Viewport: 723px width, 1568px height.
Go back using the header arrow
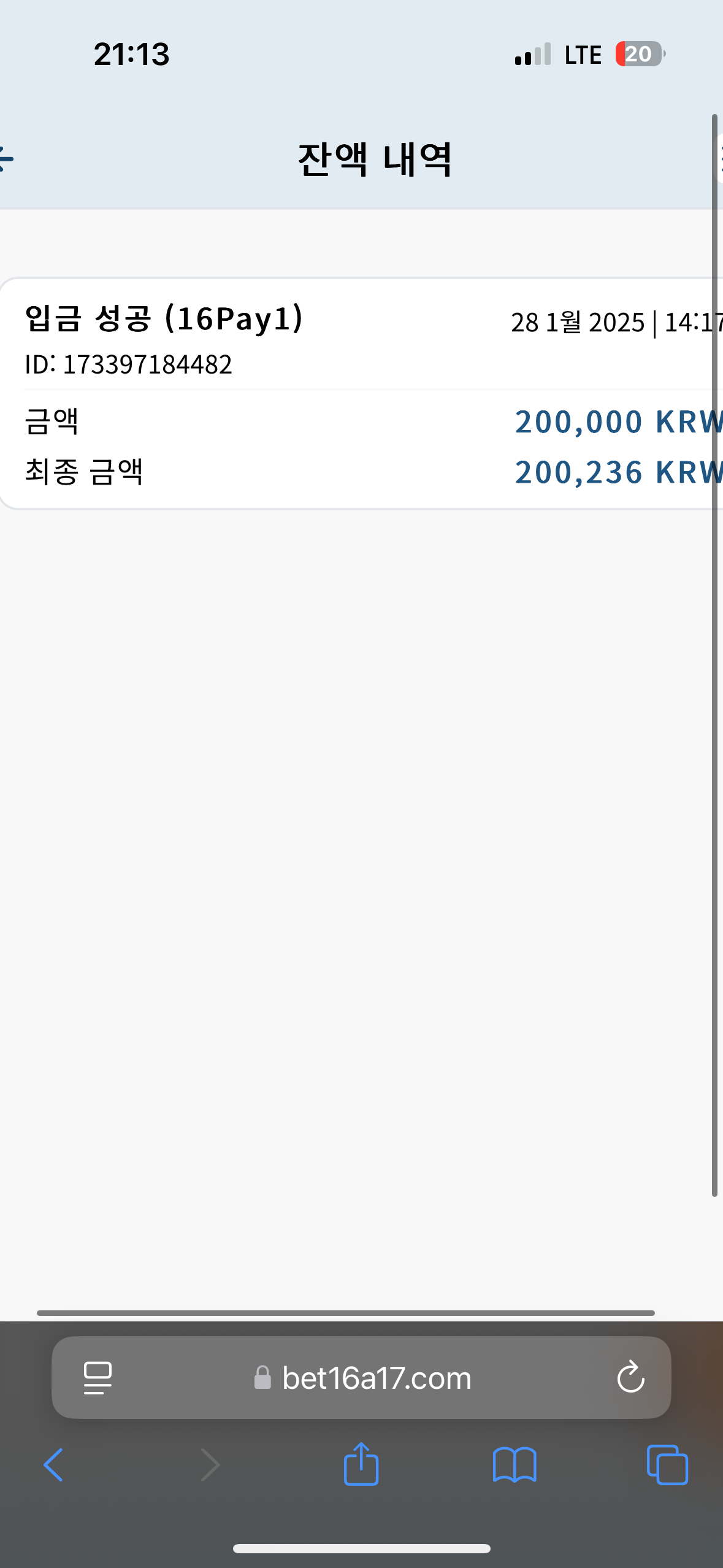pos(6,159)
